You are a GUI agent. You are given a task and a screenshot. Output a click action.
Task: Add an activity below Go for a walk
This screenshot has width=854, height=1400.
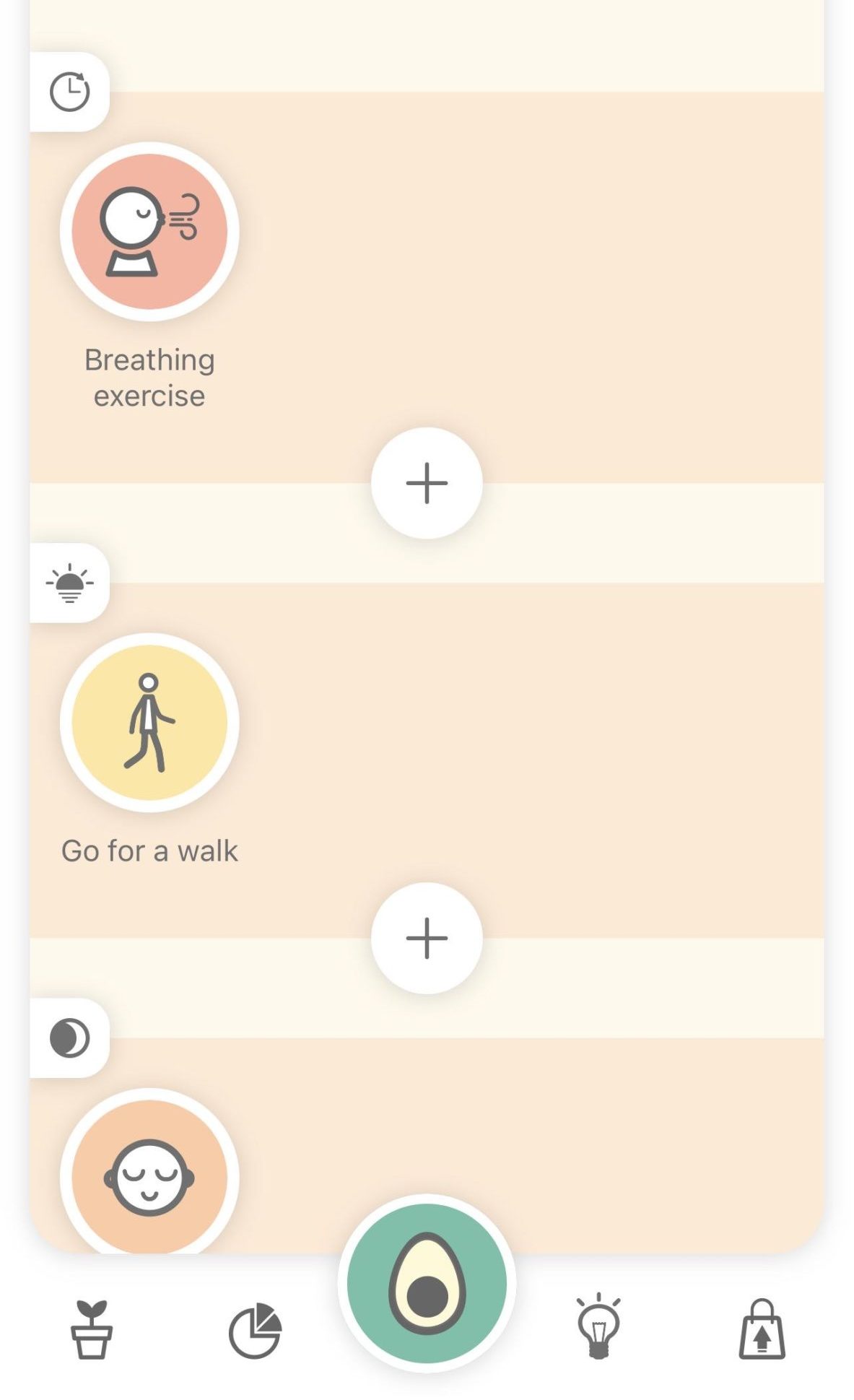point(427,938)
